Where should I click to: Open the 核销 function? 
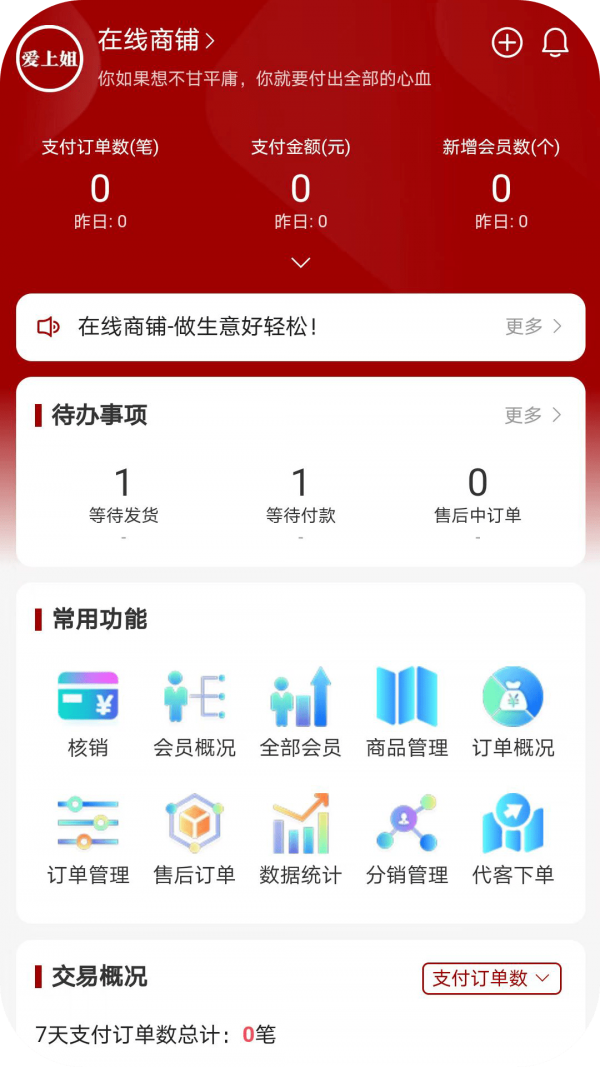[x=88, y=712]
